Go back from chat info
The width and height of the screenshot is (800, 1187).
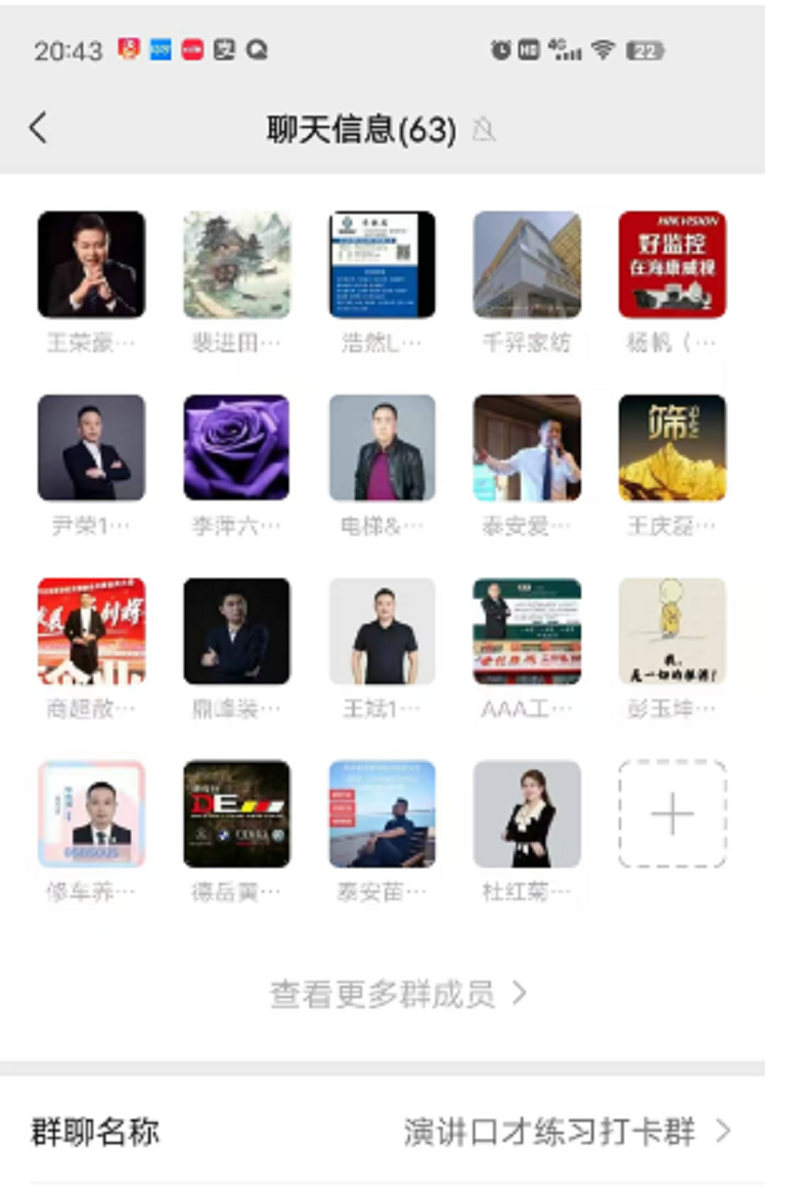[x=38, y=128]
